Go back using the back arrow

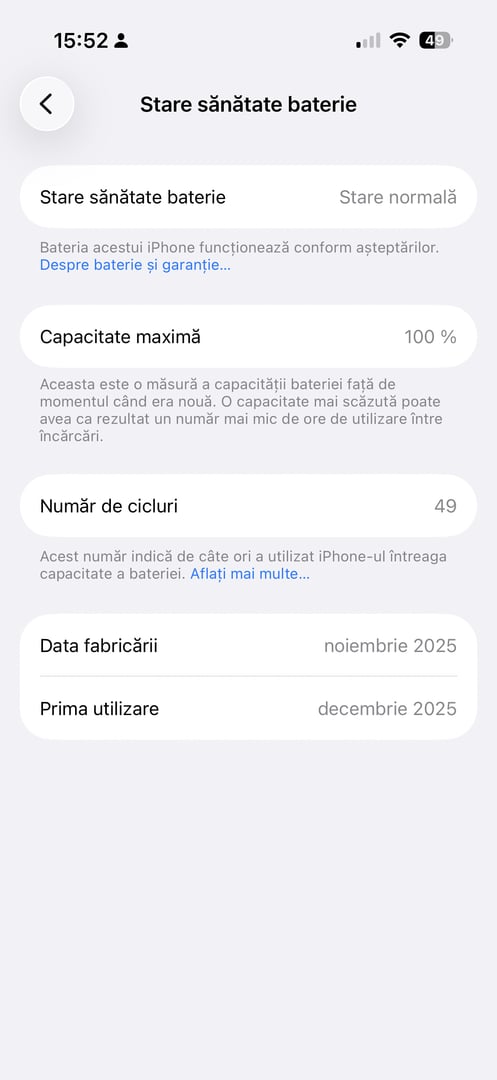point(47,104)
